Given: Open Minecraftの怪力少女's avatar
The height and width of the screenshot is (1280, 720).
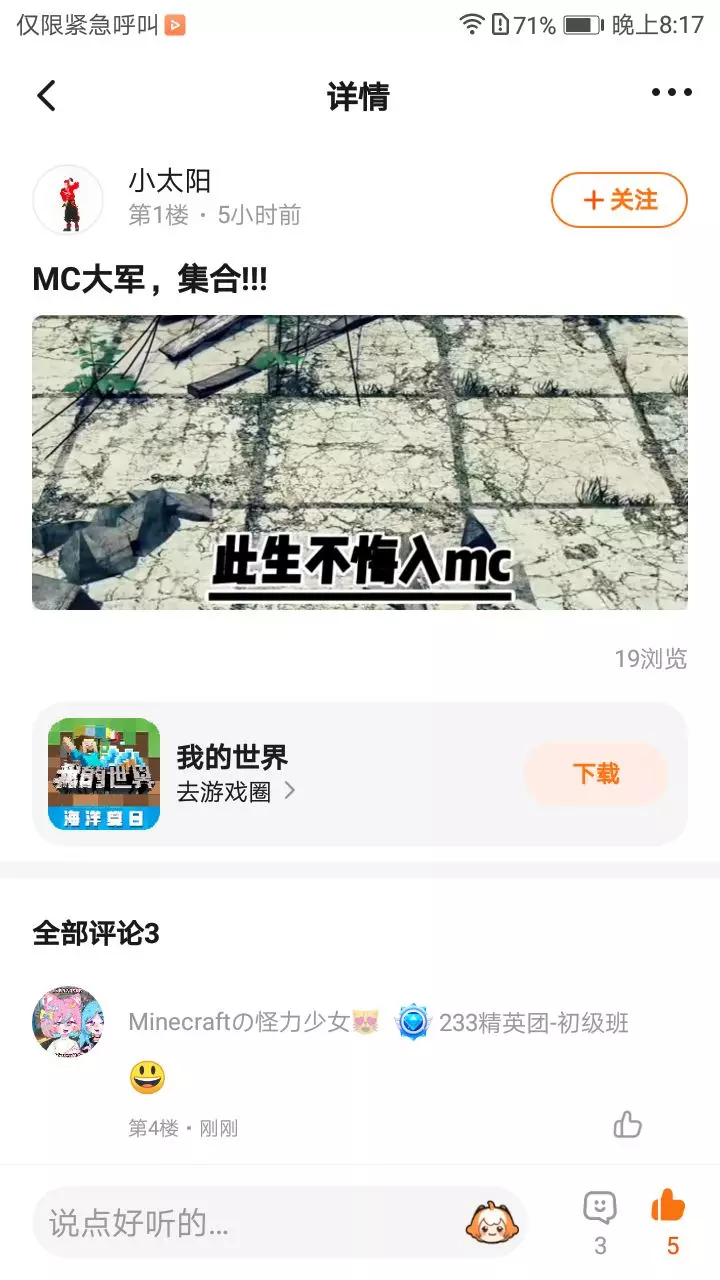Looking at the screenshot, I should pos(68,1022).
